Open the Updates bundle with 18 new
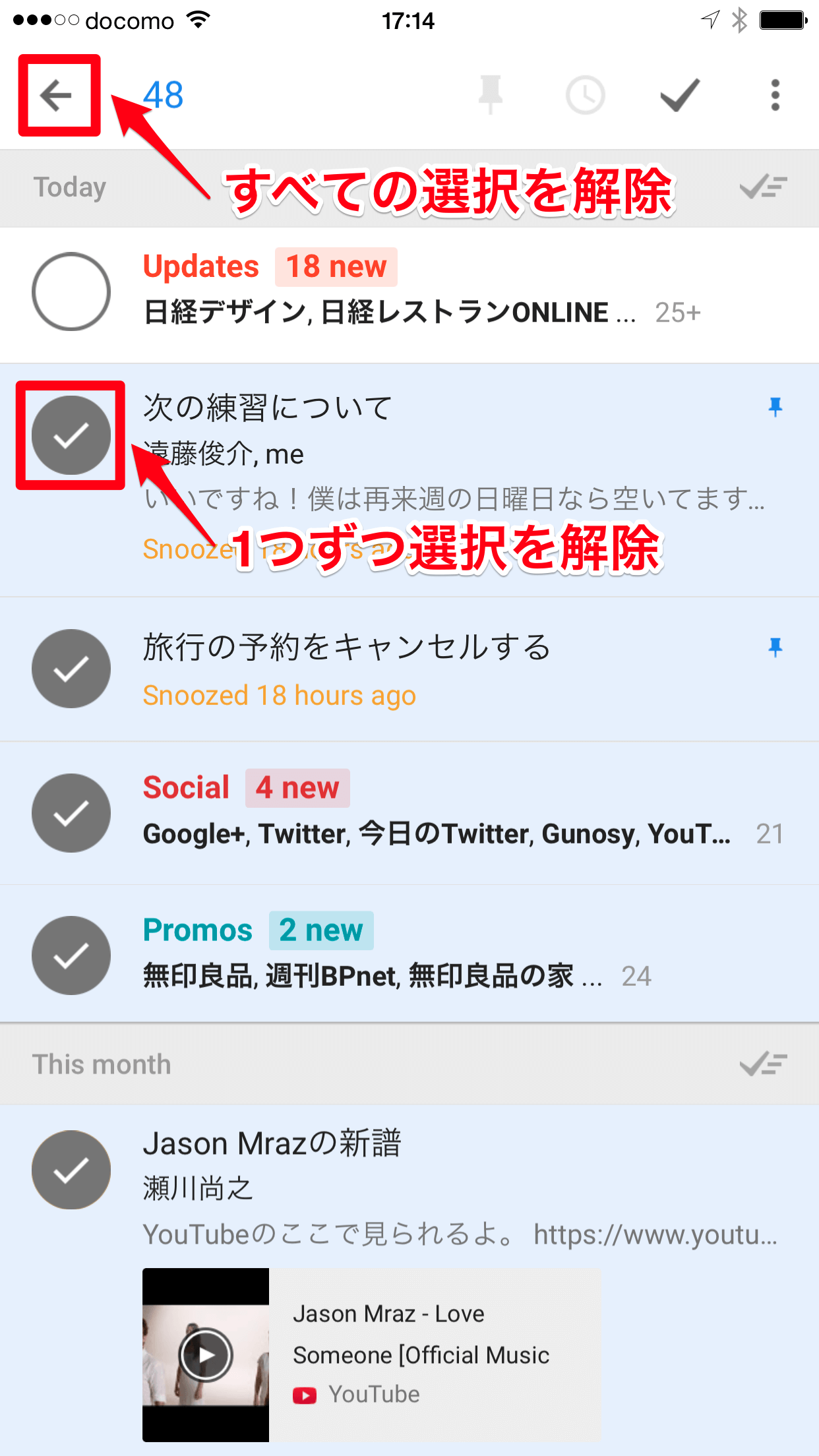This screenshot has width=819, height=1456. coord(422,291)
